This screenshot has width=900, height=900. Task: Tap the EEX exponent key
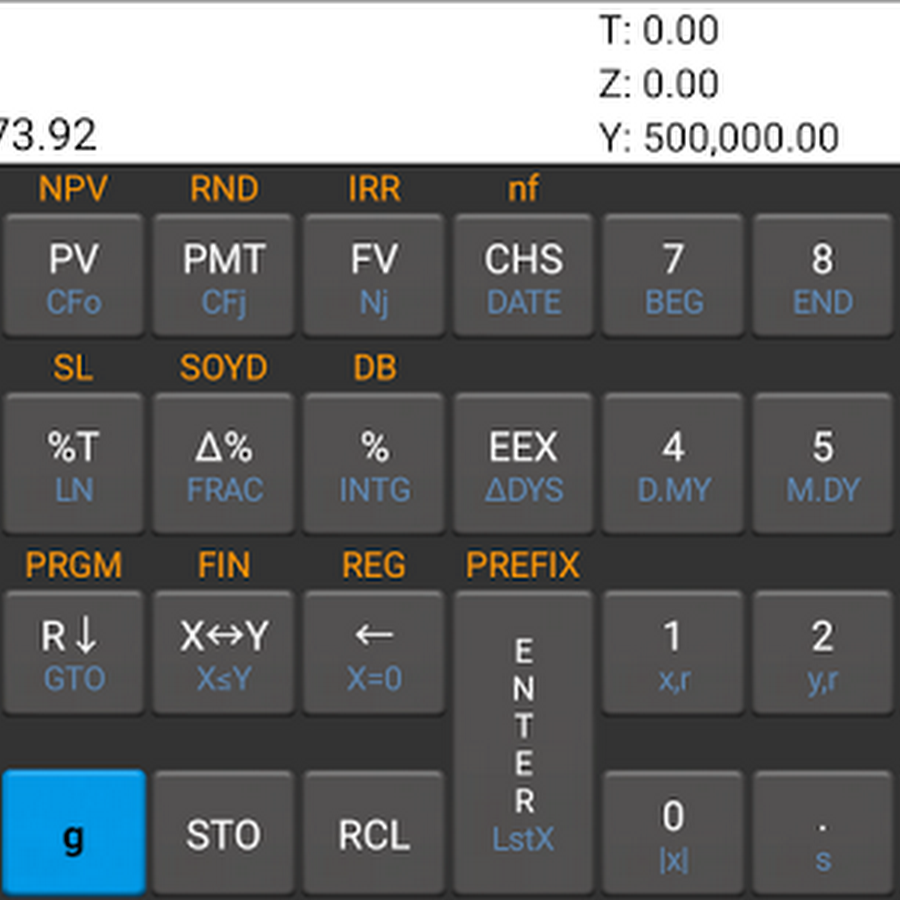click(523, 463)
